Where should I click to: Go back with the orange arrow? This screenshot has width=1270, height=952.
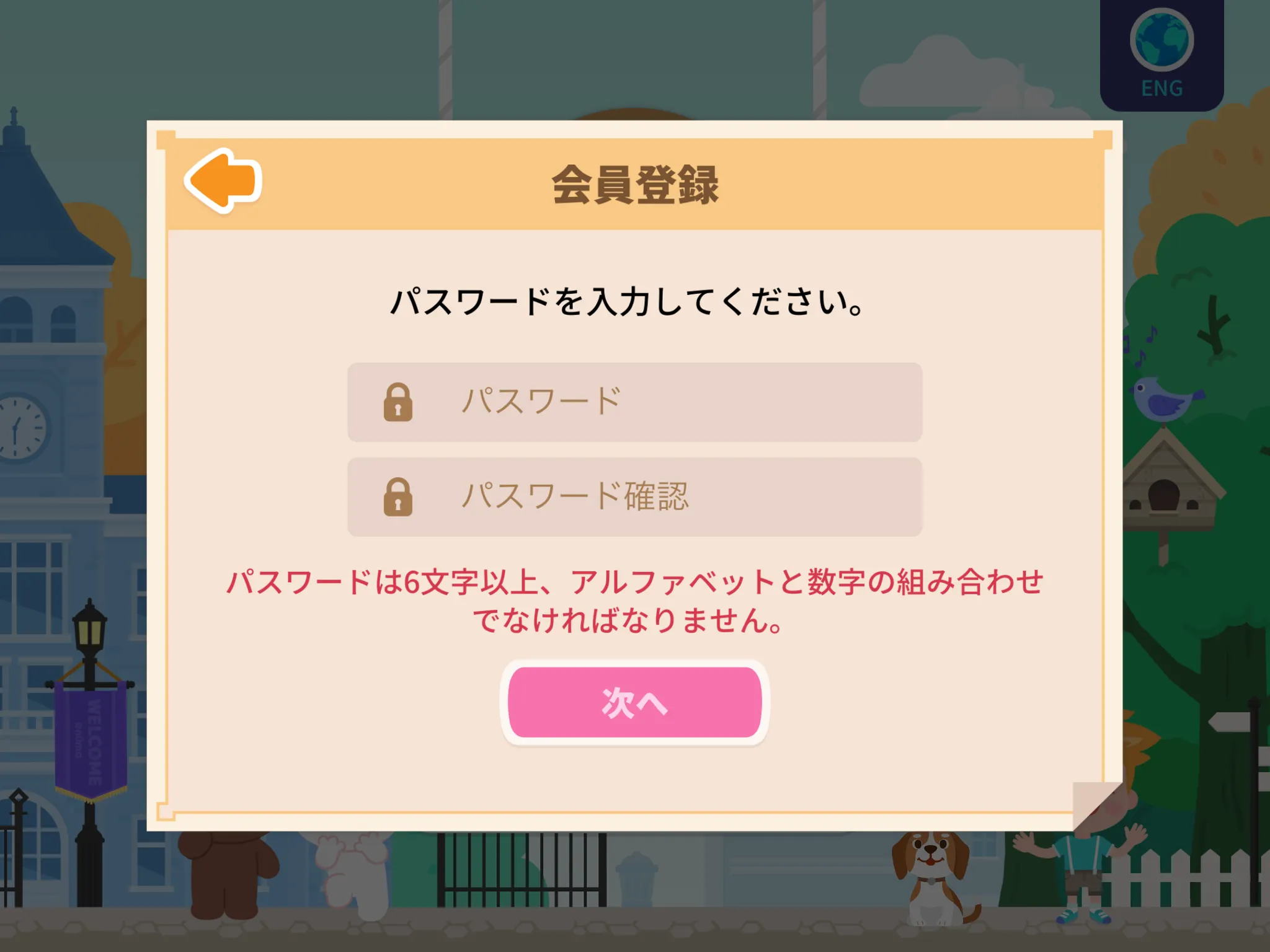tap(224, 181)
